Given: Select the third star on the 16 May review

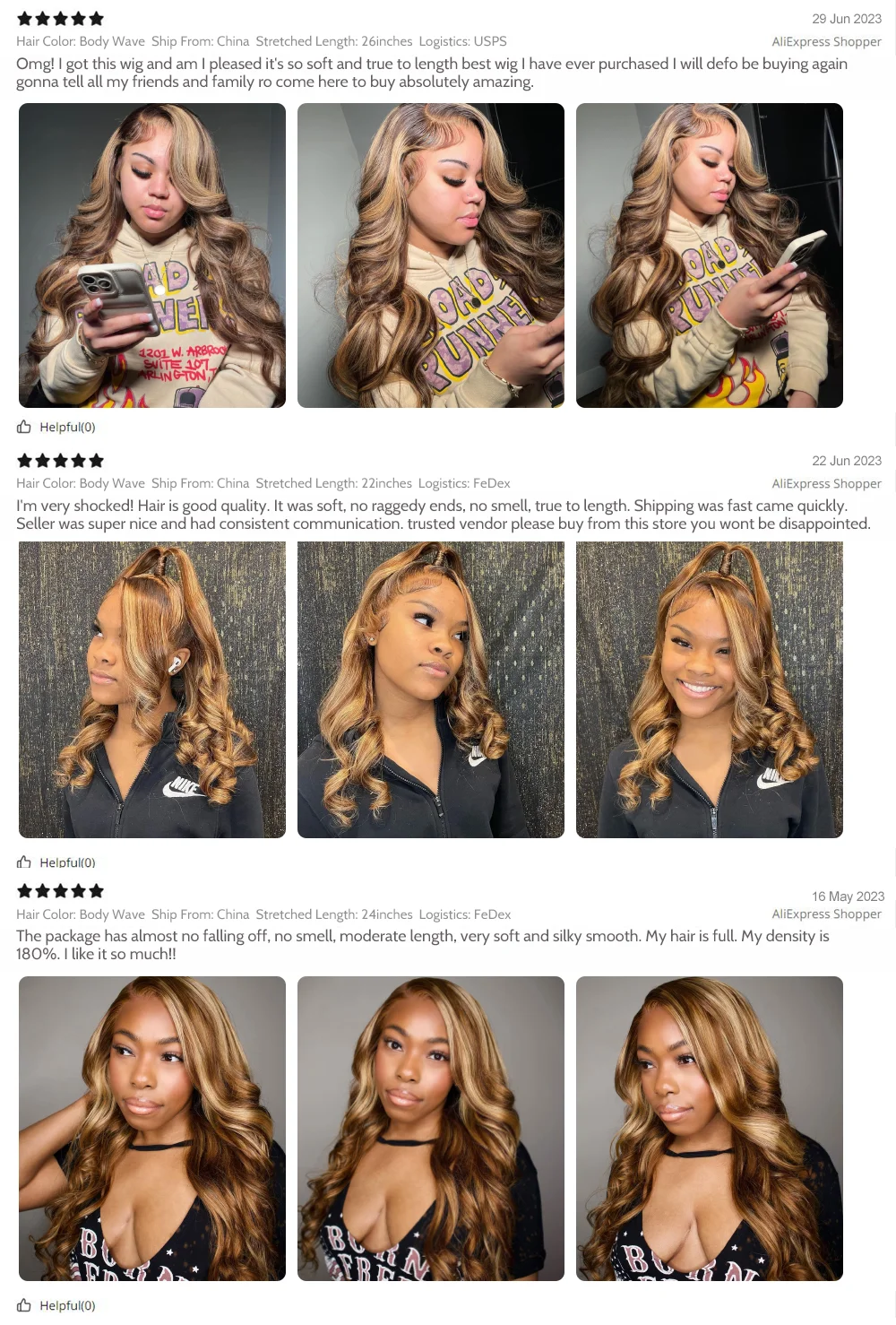Looking at the screenshot, I should (x=61, y=890).
